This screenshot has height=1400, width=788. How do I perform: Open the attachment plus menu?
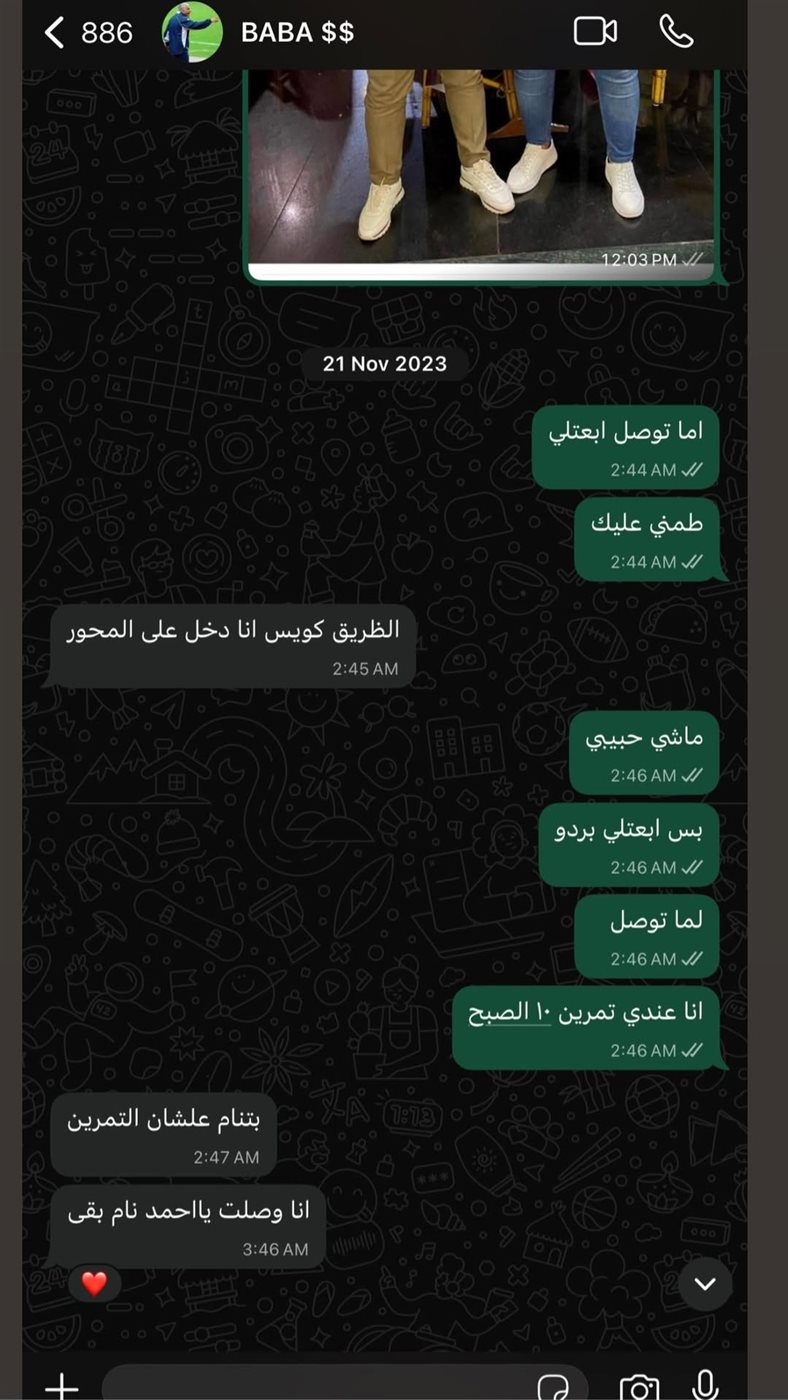click(62, 1385)
